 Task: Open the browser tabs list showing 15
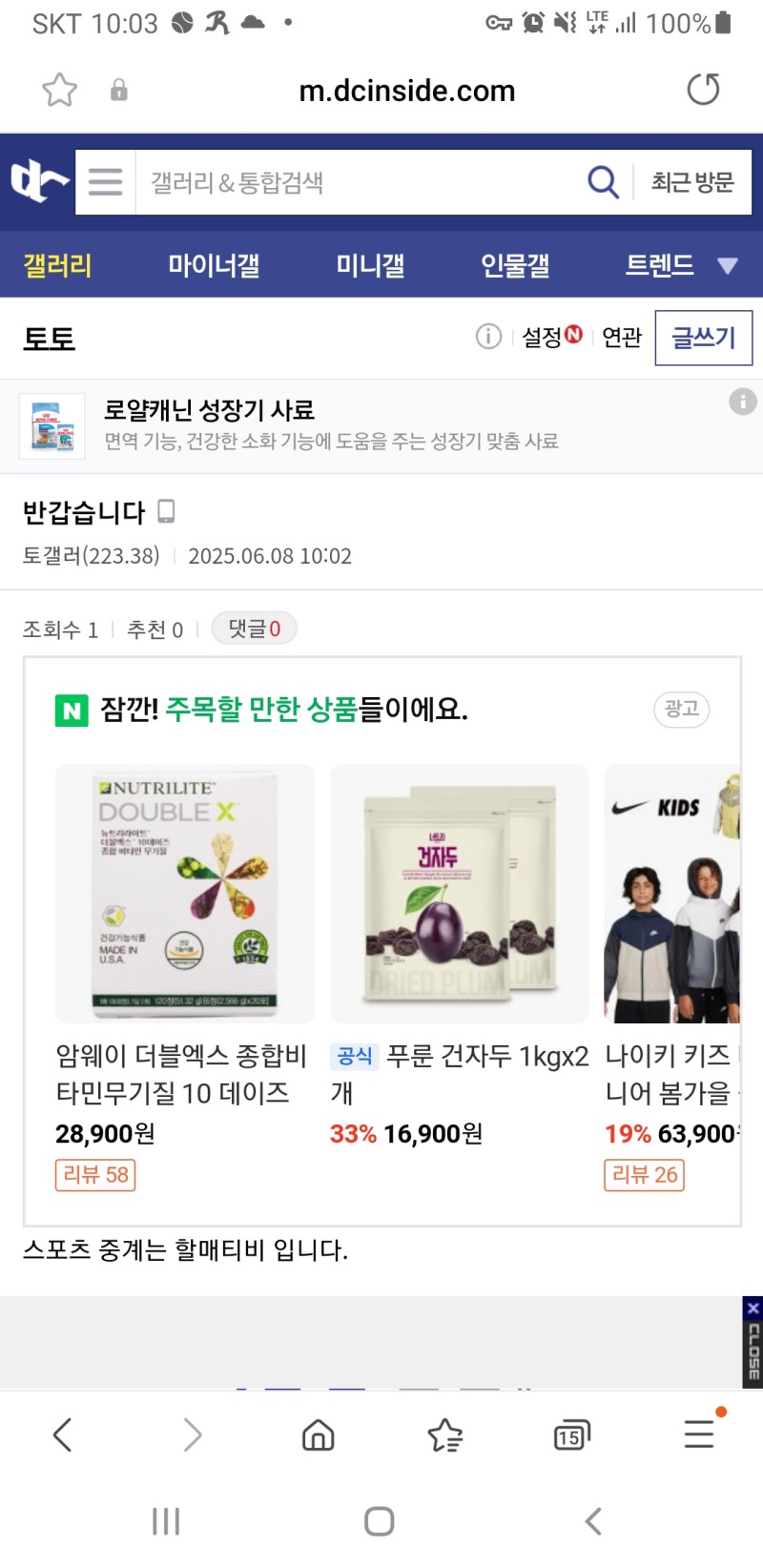coord(570,1434)
